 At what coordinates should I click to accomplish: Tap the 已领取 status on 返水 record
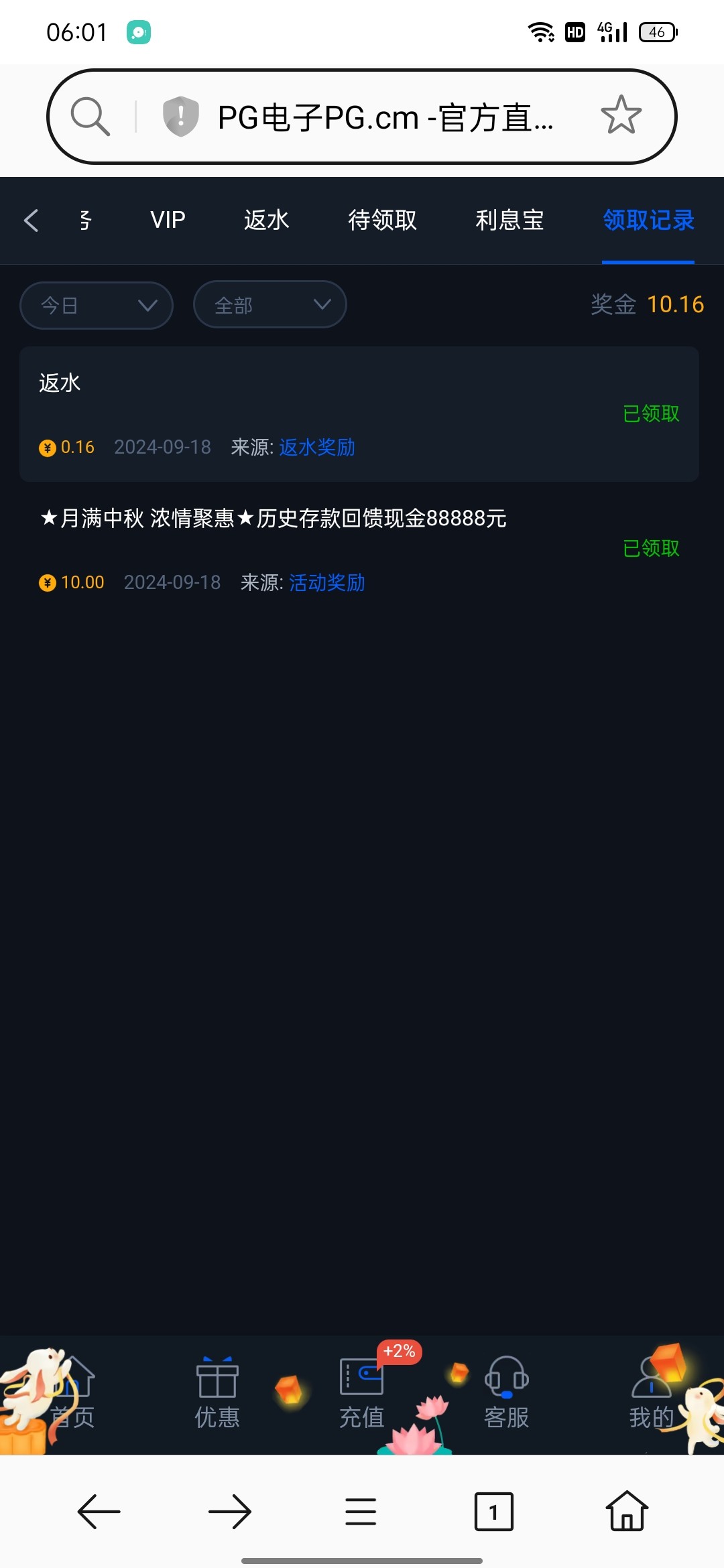tap(650, 414)
